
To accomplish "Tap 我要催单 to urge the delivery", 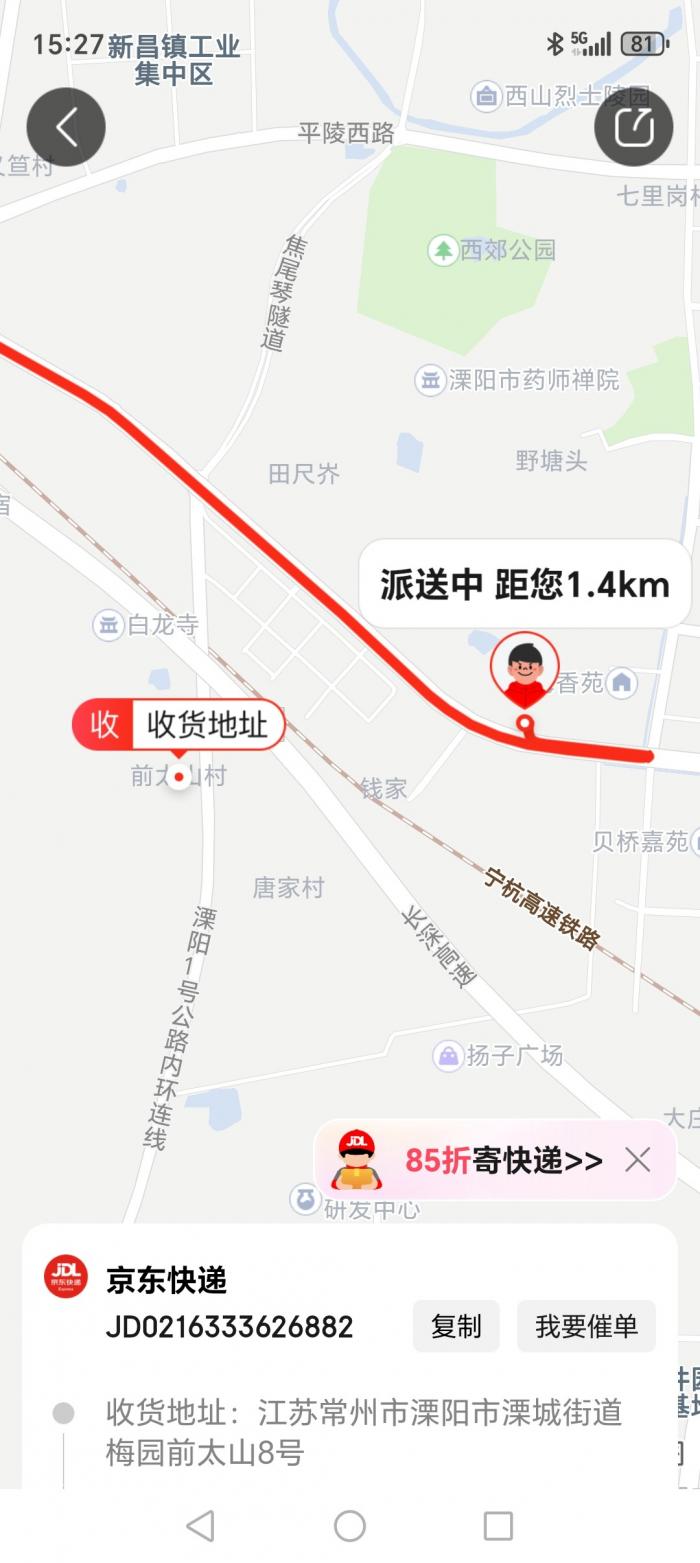I will [x=586, y=1326].
